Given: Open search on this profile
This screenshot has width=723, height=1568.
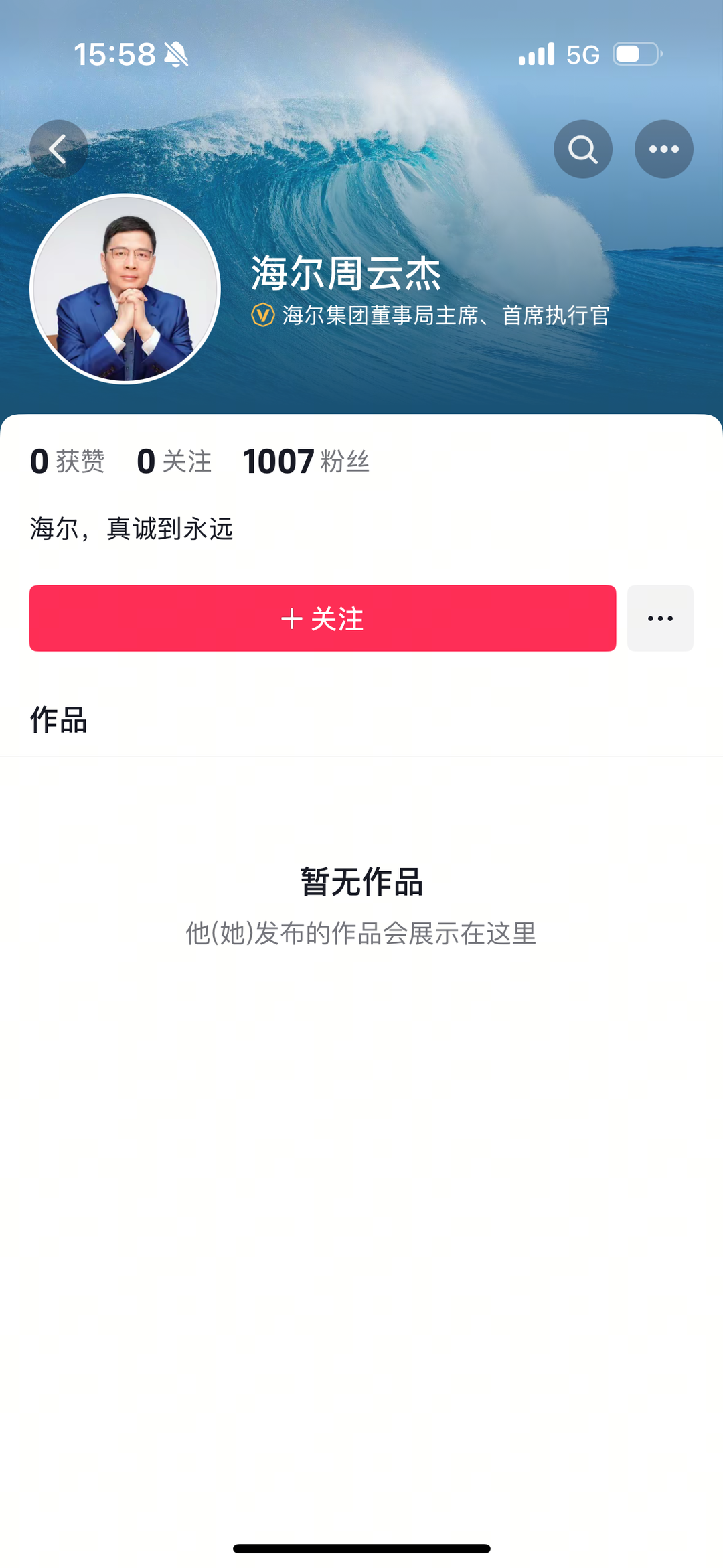Looking at the screenshot, I should click(582, 149).
